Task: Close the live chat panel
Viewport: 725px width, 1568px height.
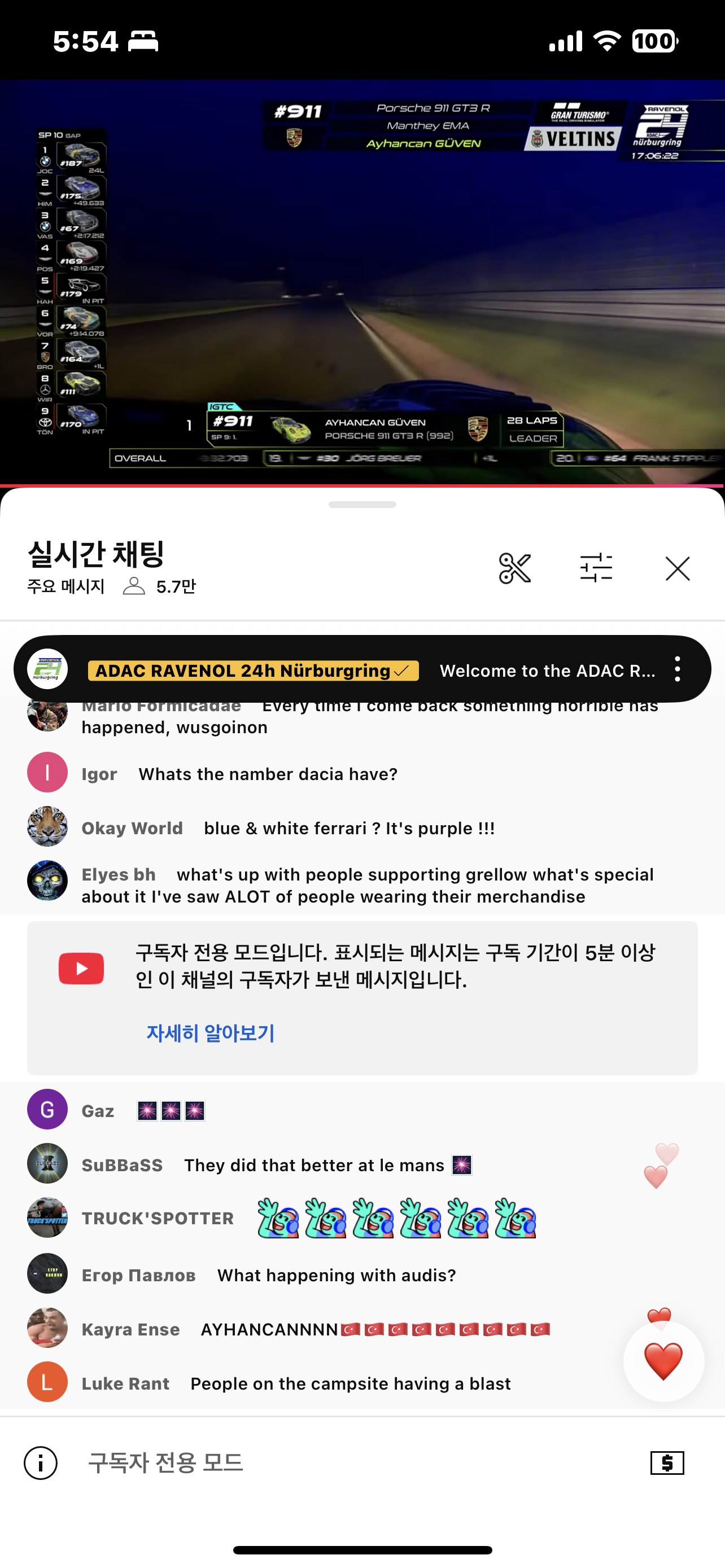Action: pos(677,568)
